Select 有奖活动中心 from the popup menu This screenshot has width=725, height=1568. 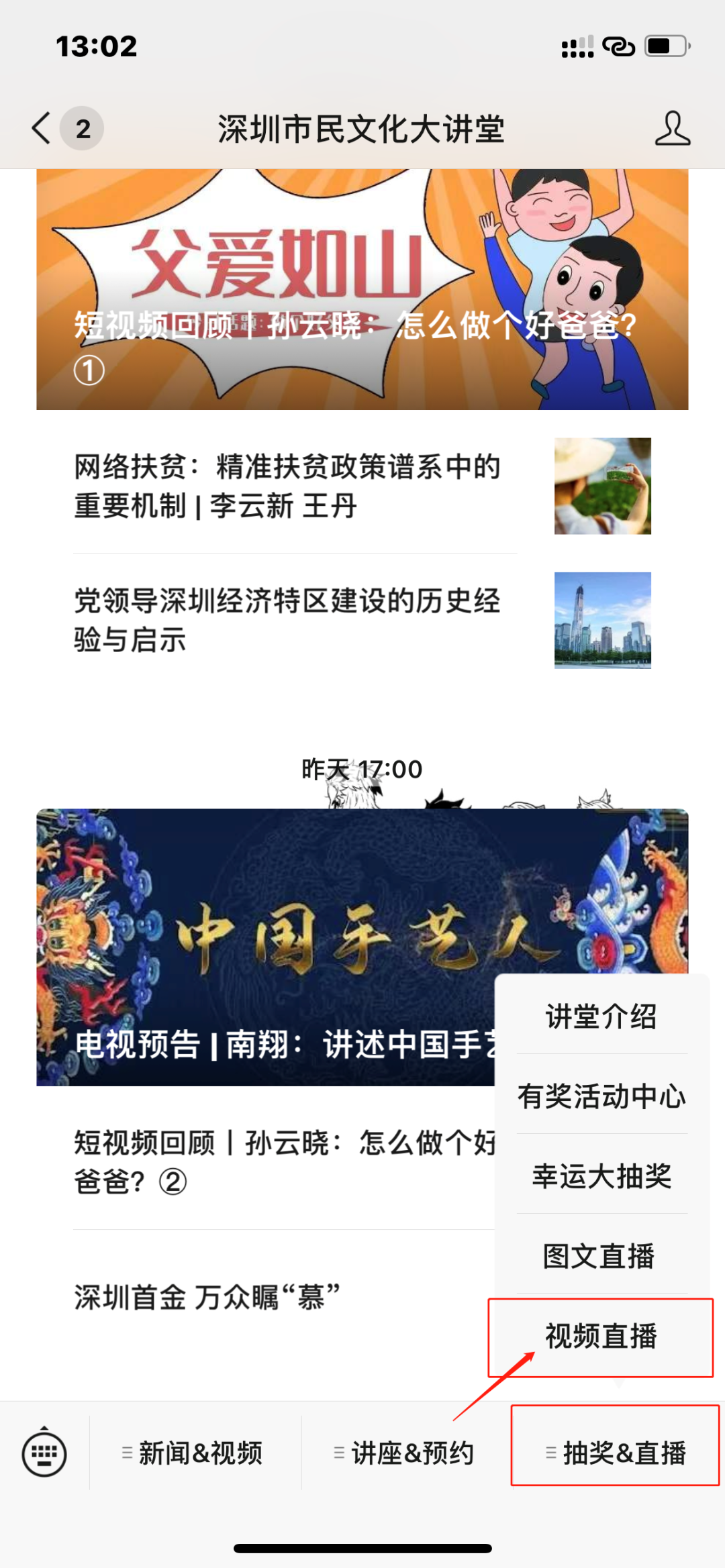(x=601, y=1096)
